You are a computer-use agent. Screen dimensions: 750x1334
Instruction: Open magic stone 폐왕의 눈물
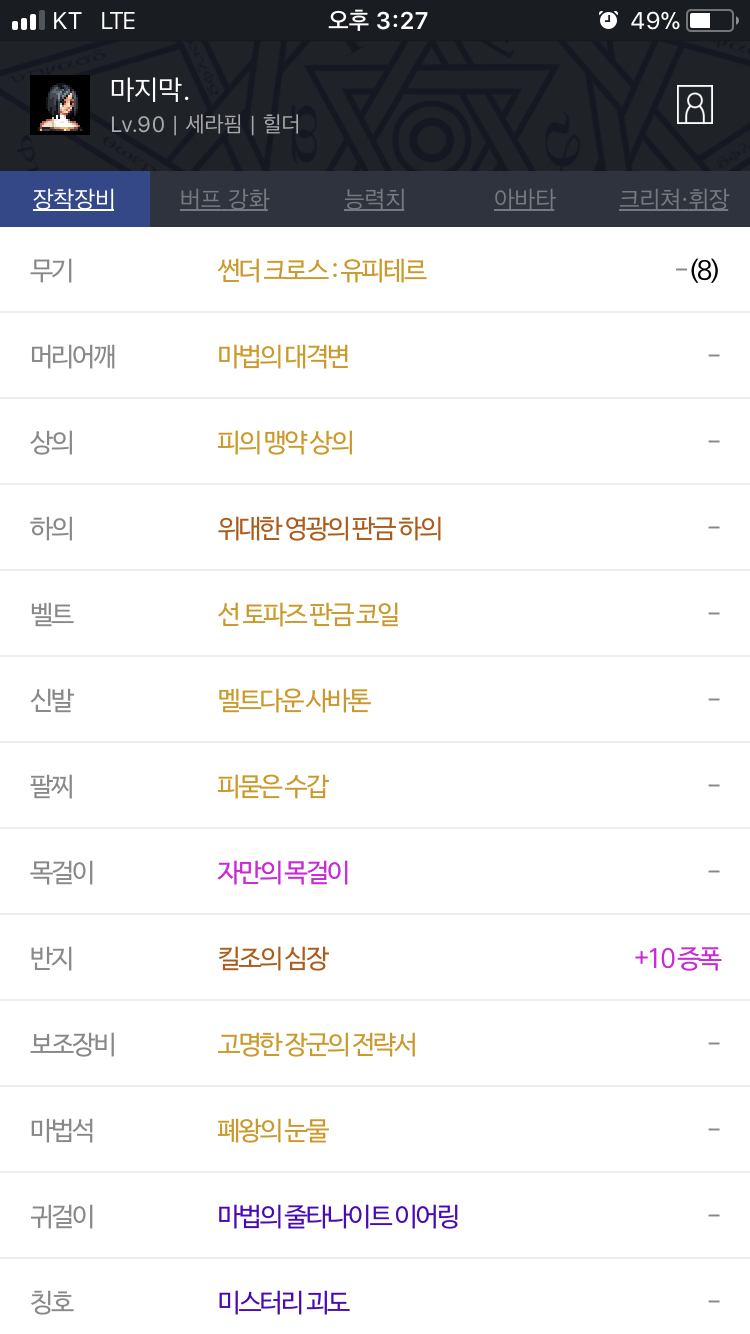point(375,1130)
